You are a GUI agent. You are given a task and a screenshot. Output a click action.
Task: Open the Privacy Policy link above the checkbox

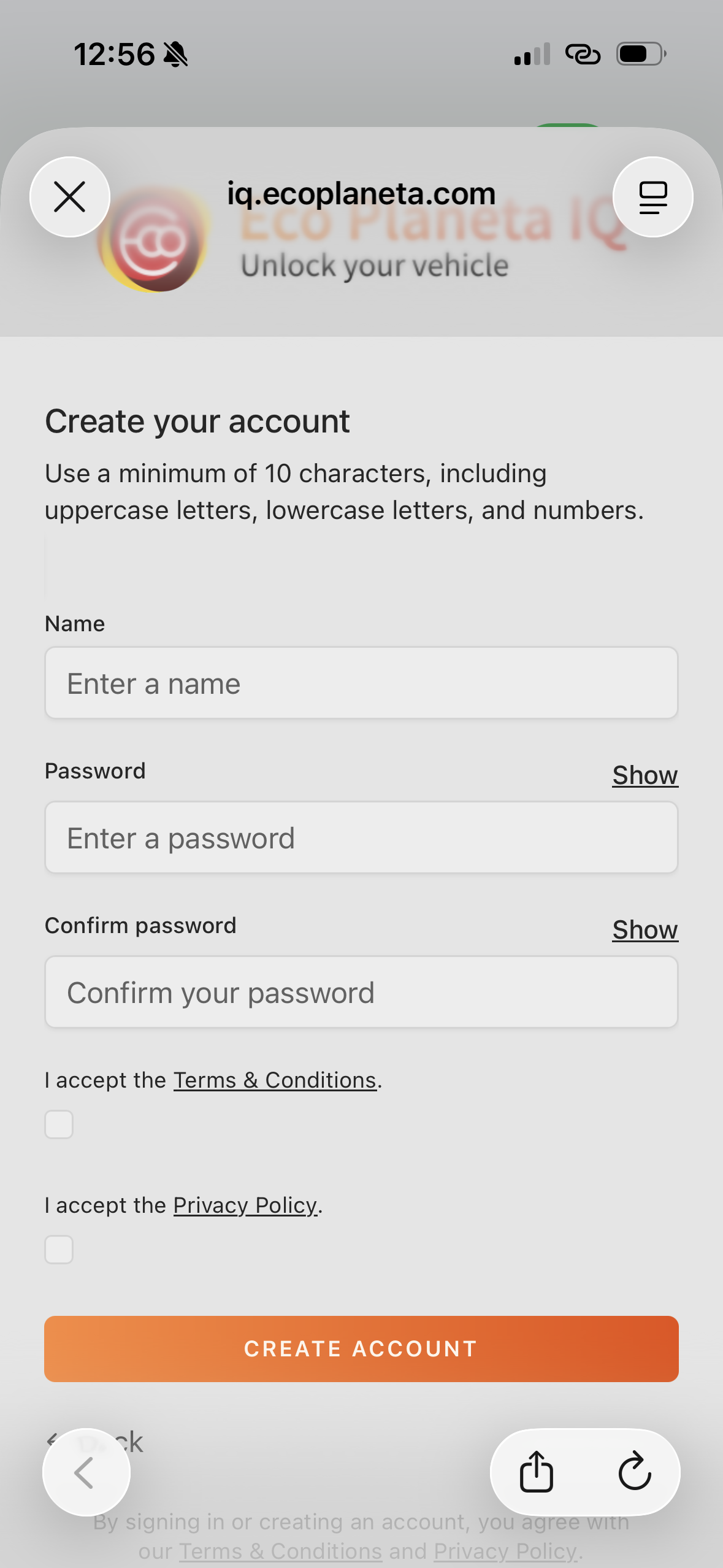point(245,1205)
